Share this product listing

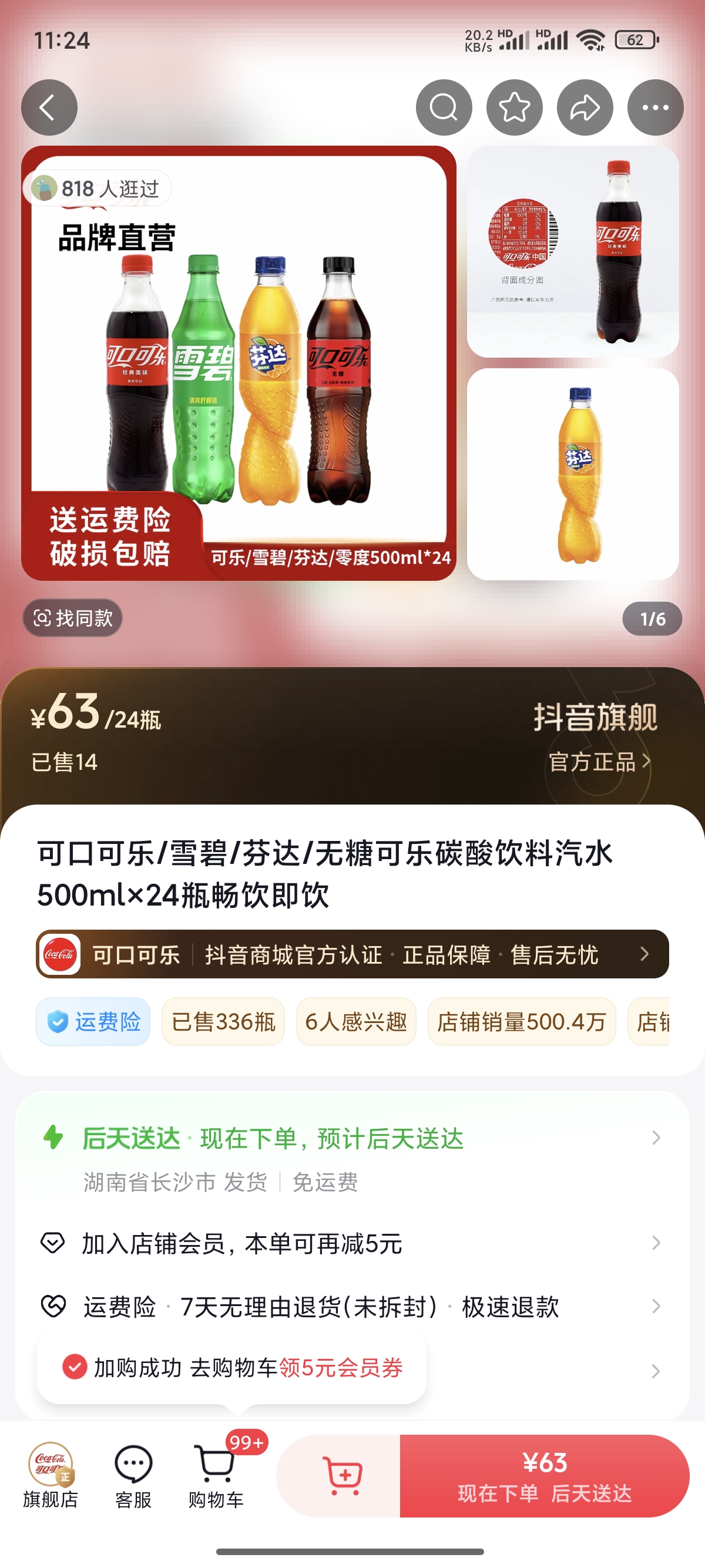point(585,107)
